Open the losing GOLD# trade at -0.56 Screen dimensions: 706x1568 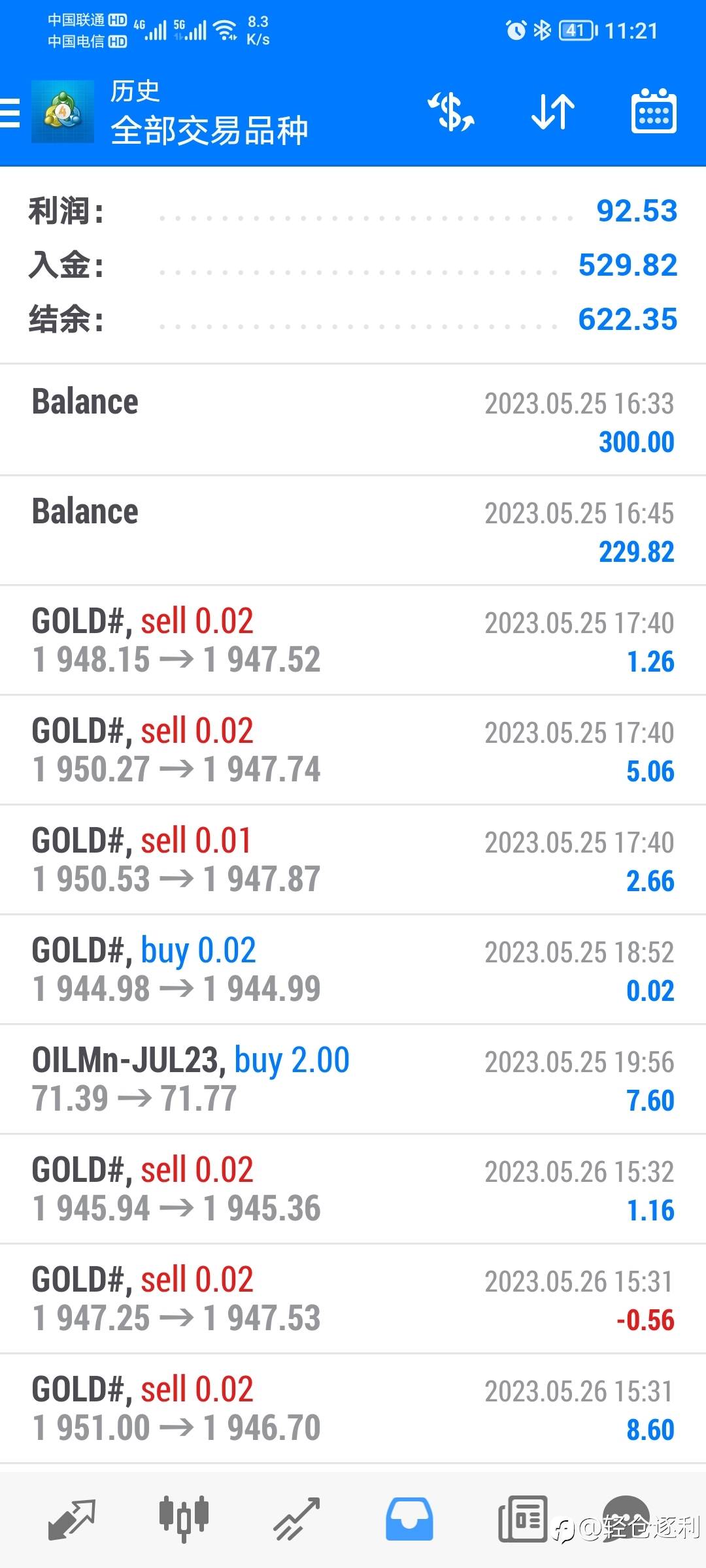[x=353, y=1299]
